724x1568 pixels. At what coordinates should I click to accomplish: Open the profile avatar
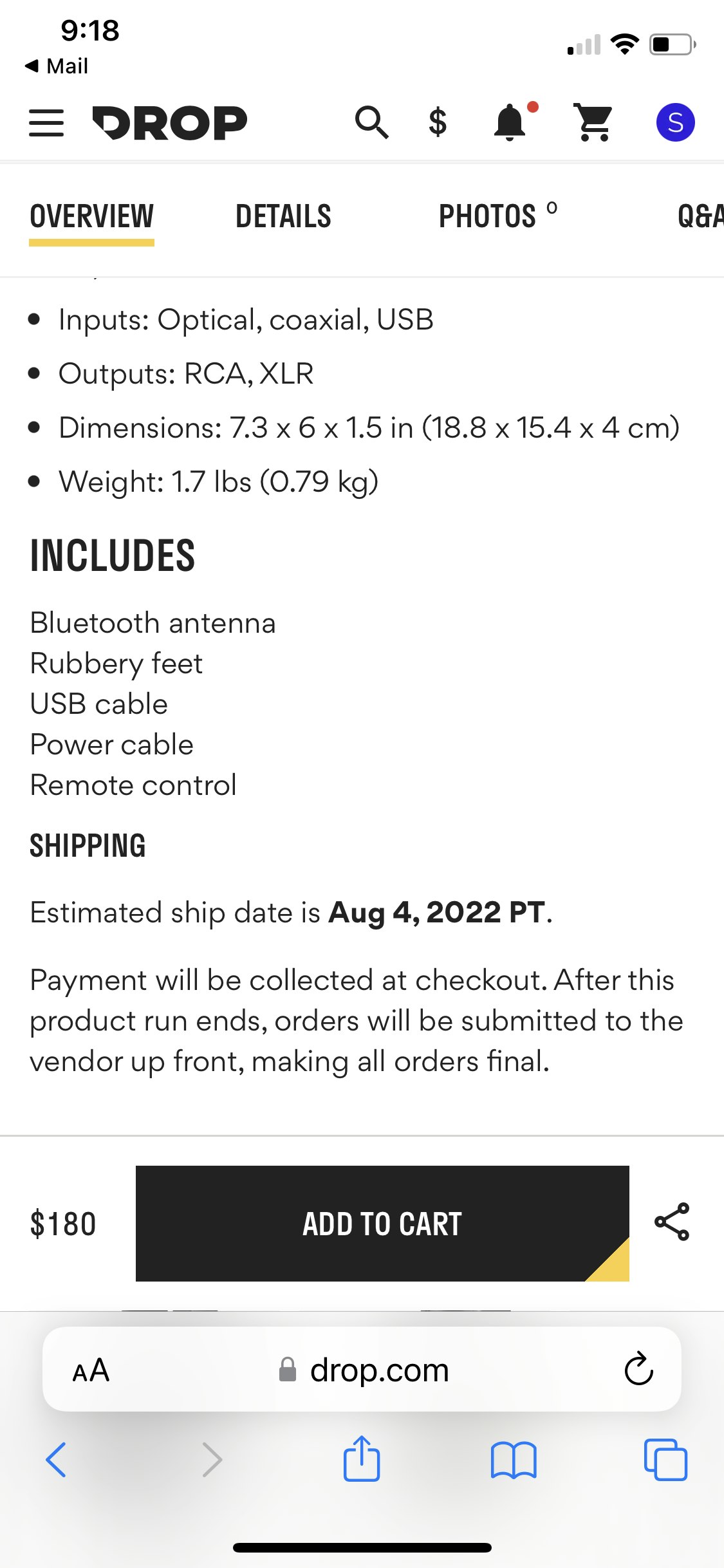point(675,122)
